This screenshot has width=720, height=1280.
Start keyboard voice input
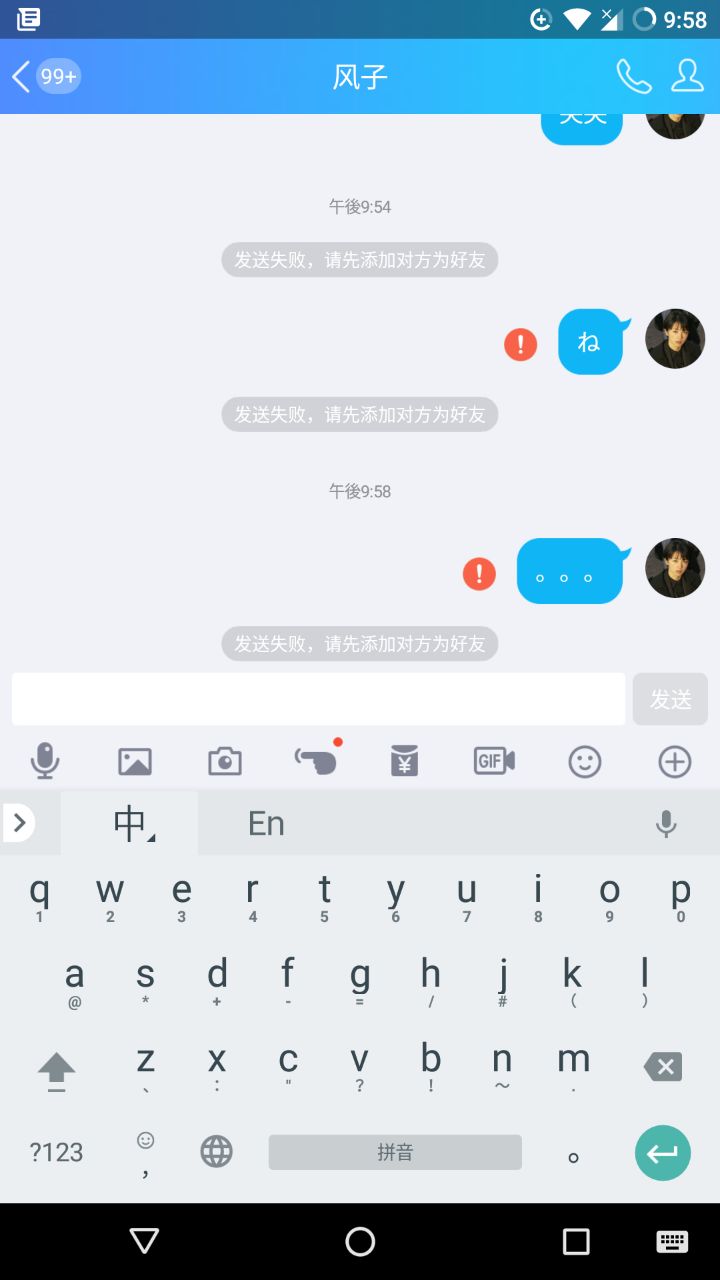tap(666, 823)
